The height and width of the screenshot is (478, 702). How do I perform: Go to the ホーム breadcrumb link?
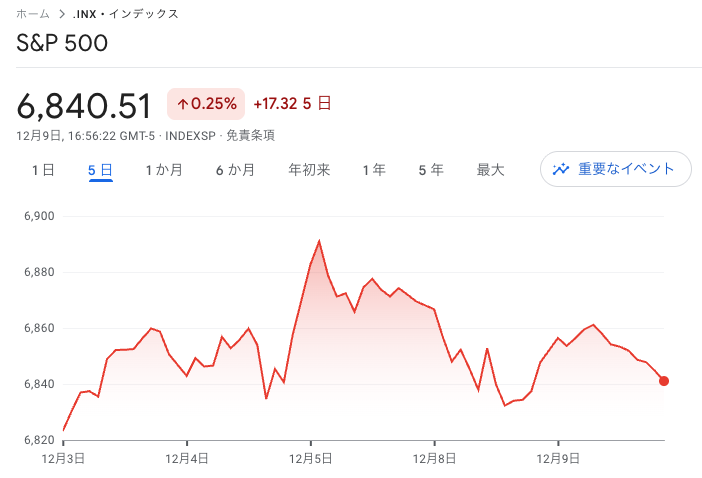point(33,14)
